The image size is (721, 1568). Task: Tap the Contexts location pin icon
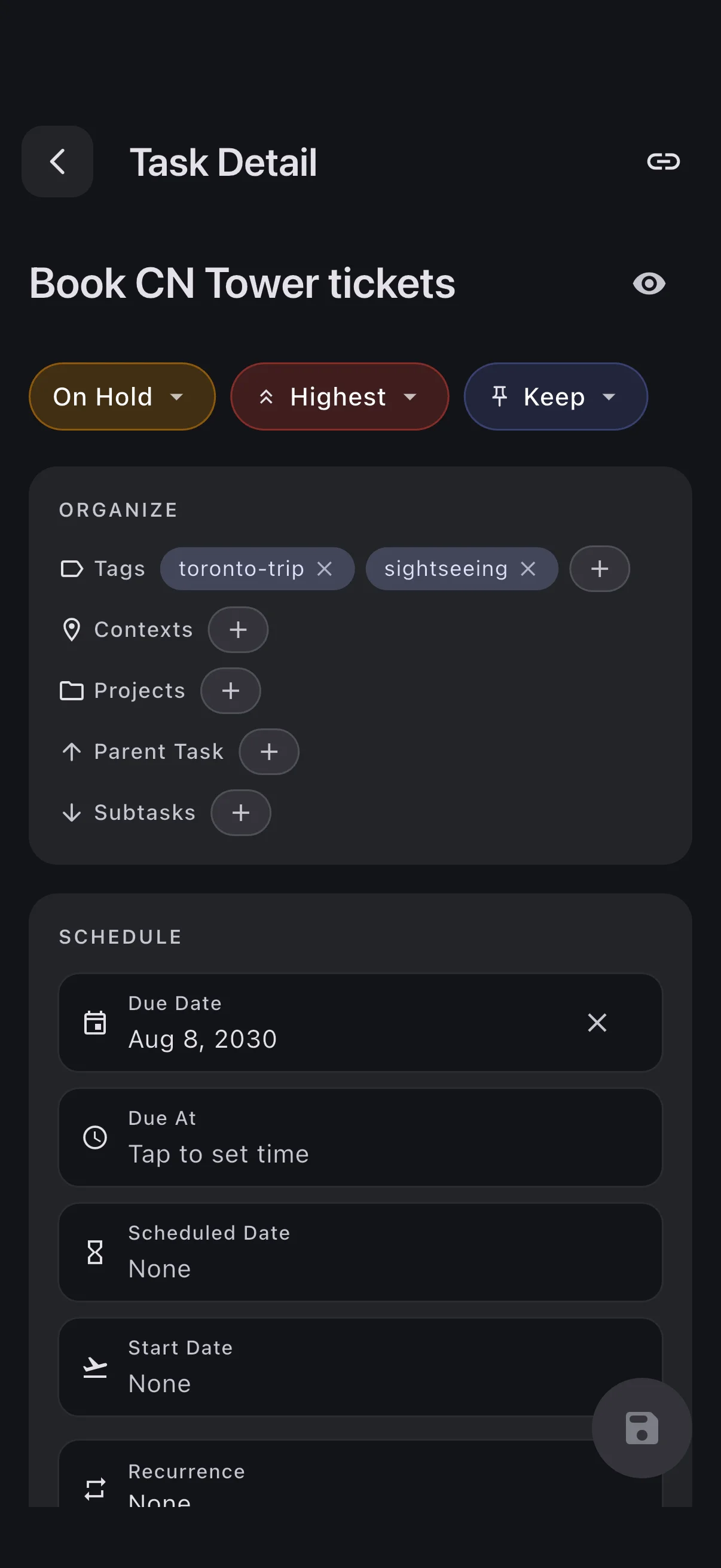[72, 630]
